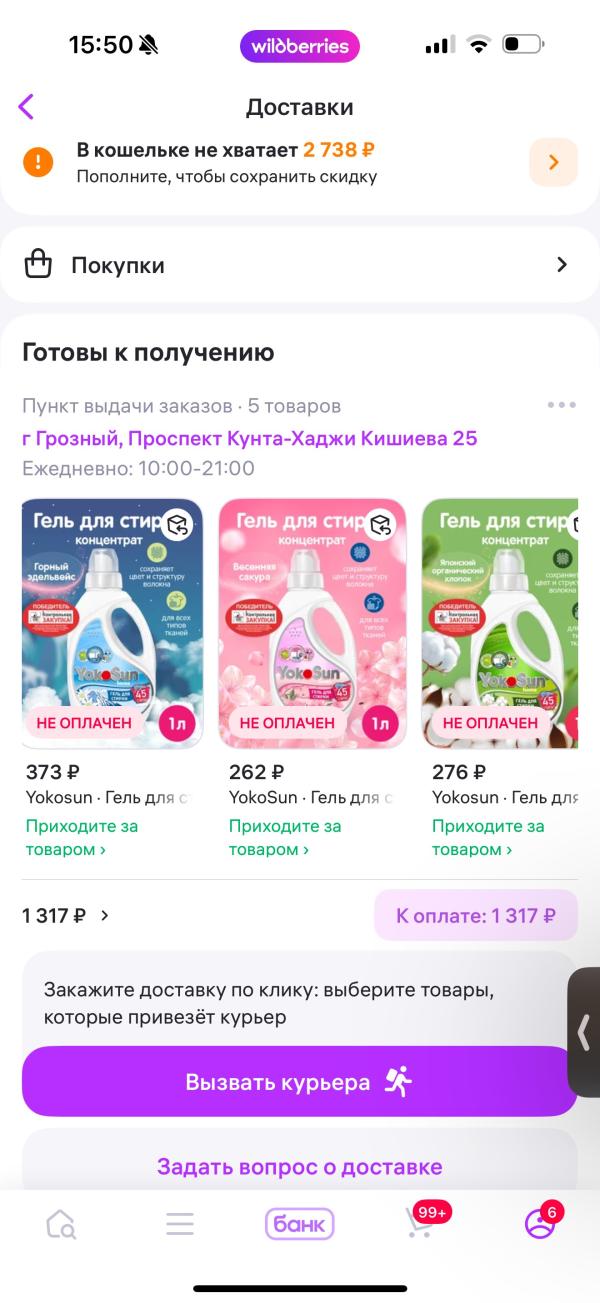Image resolution: width=600 pixels, height=1303 pixels.
Task: Open the shopping cart tab
Action: pos(420,1224)
